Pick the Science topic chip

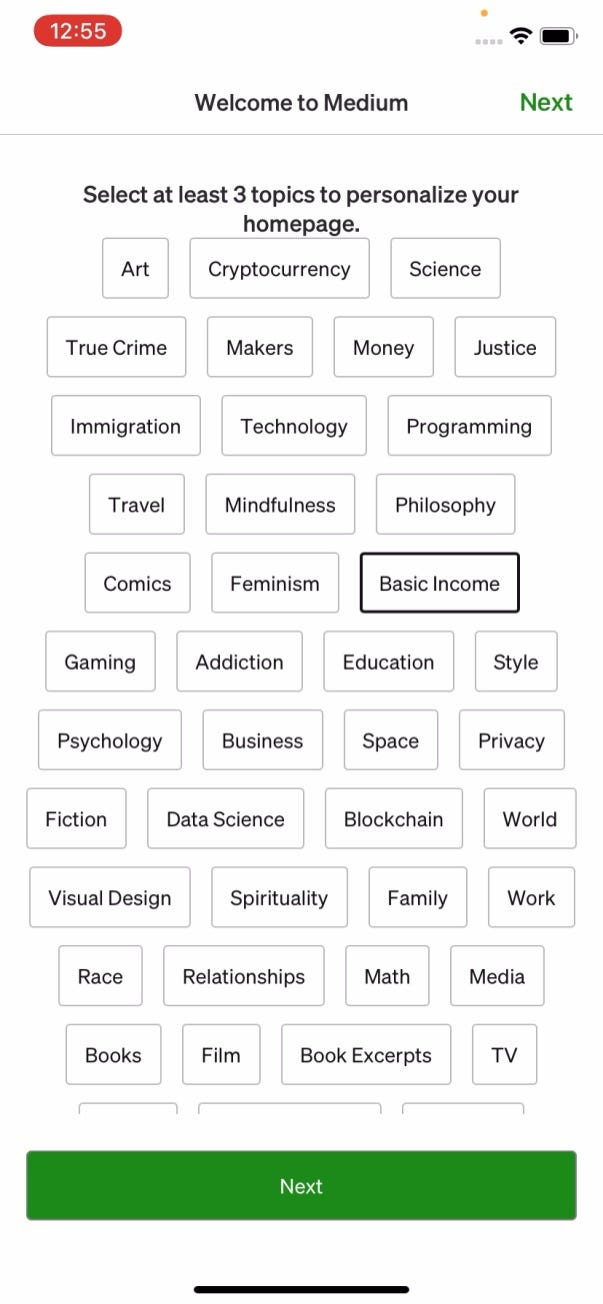pyautogui.click(x=445, y=269)
